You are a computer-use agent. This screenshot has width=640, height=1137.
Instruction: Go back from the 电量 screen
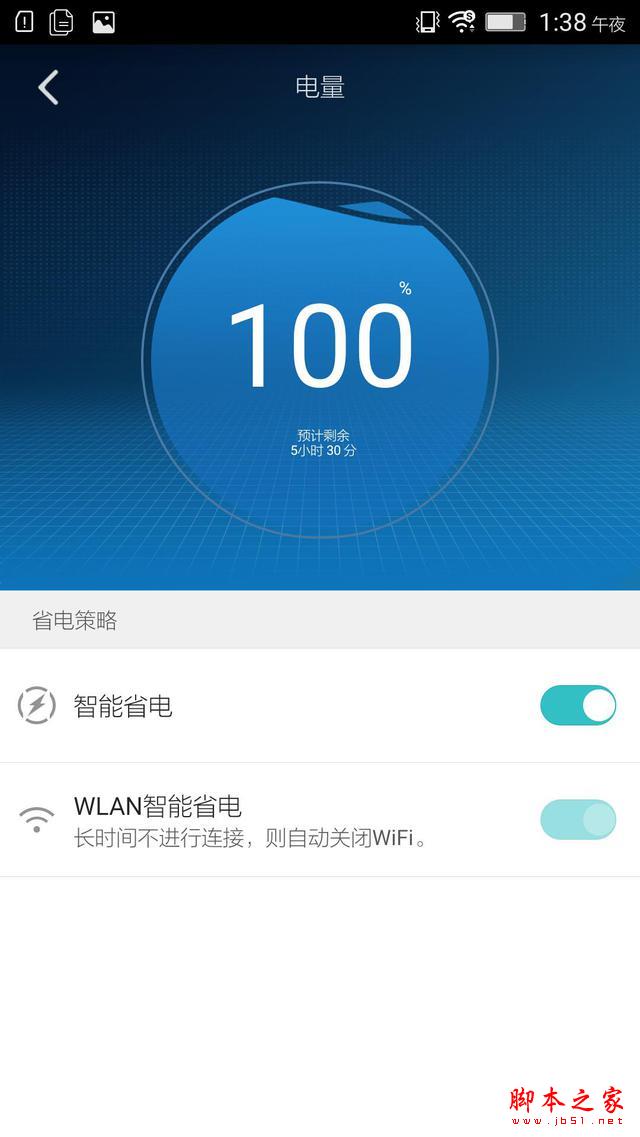48,87
